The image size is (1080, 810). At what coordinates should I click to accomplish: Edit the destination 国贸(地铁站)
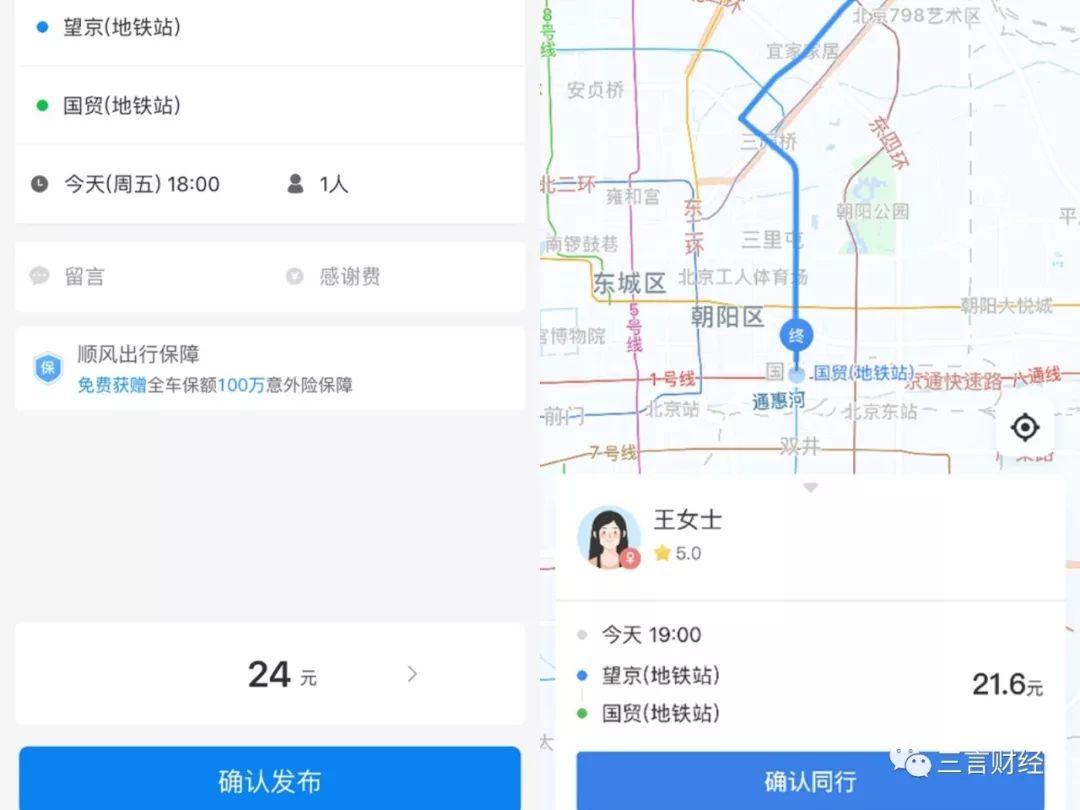tap(122, 105)
